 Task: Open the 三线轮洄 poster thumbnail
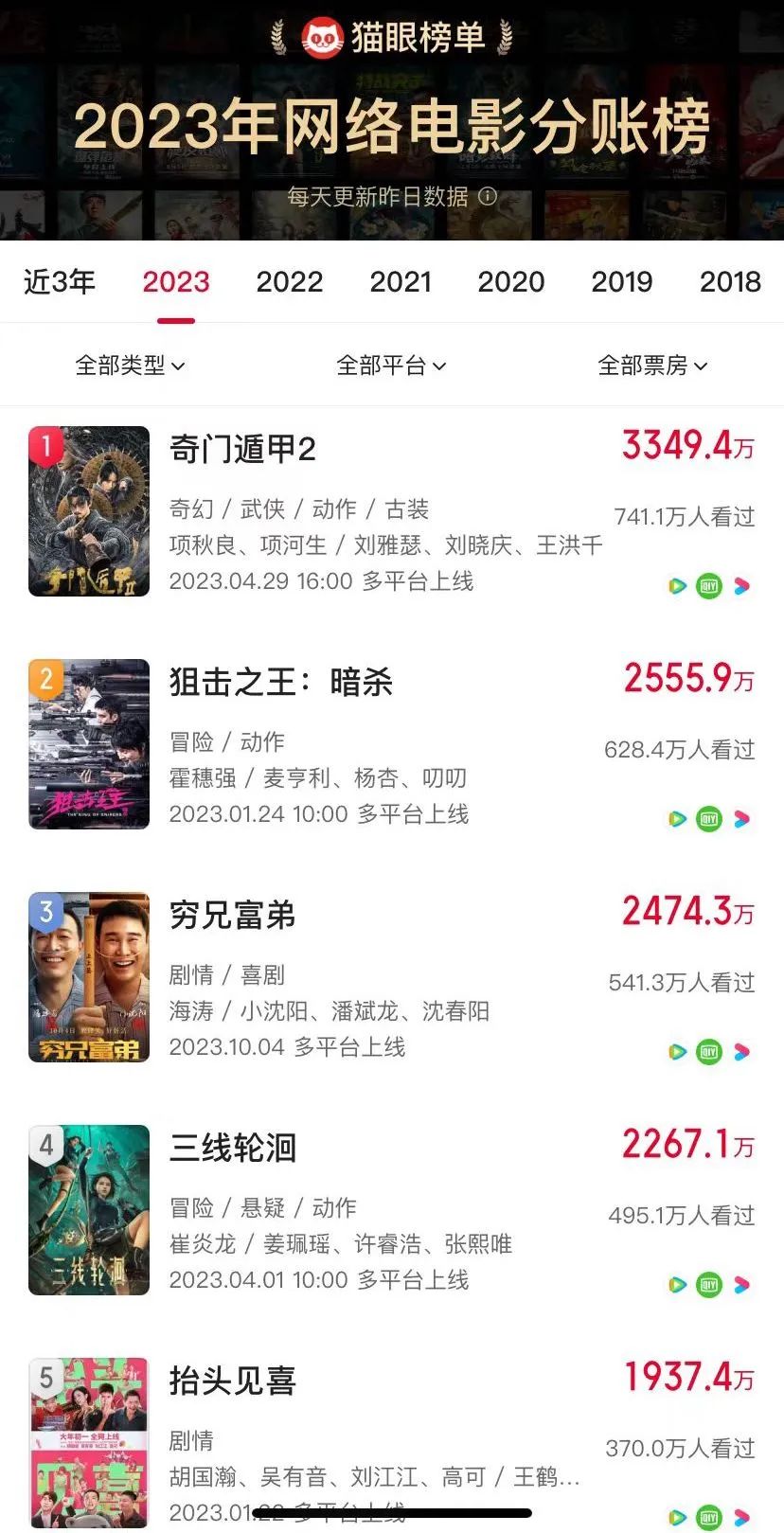pyautogui.click(x=89, y=1209)
